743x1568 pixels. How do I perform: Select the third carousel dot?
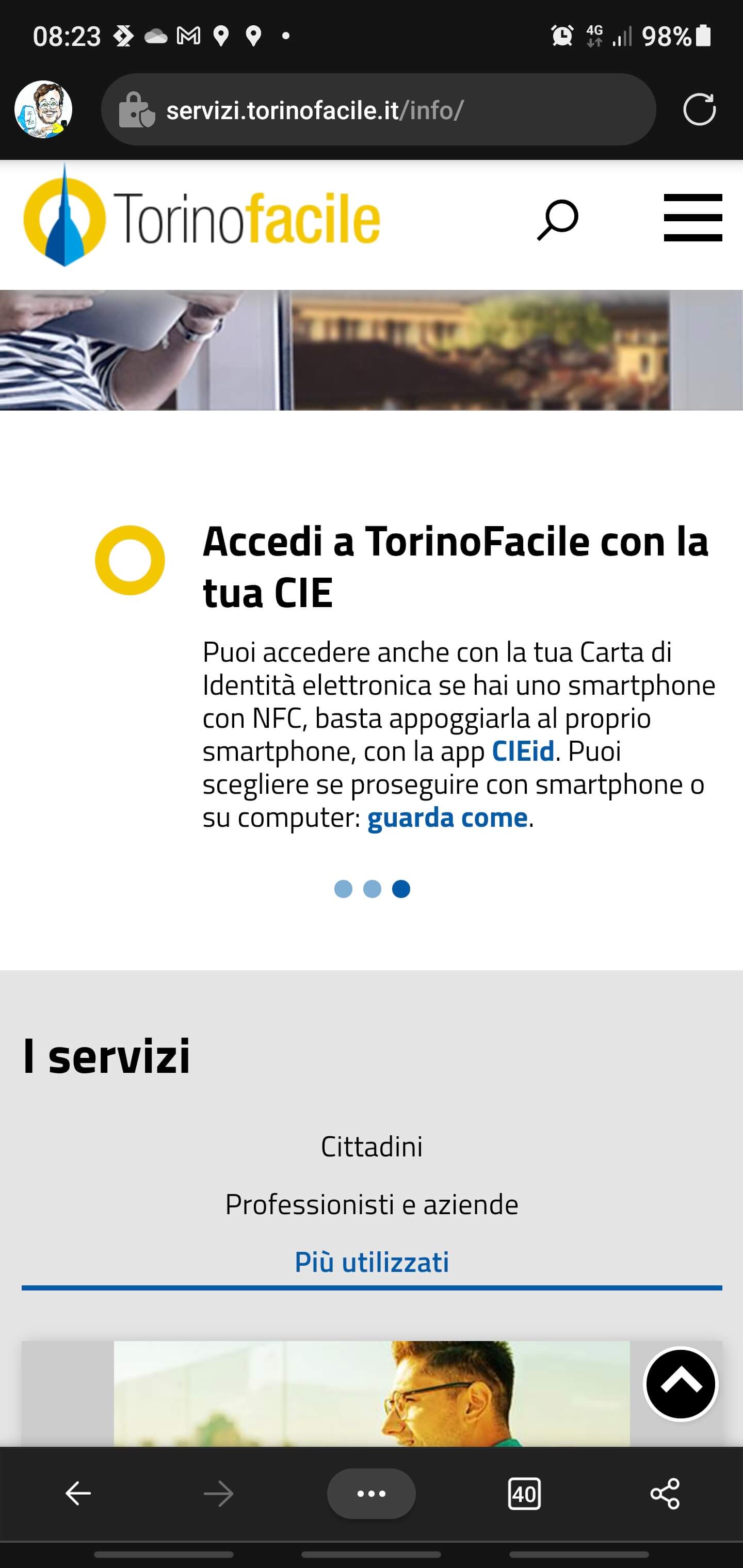(401, 889)
